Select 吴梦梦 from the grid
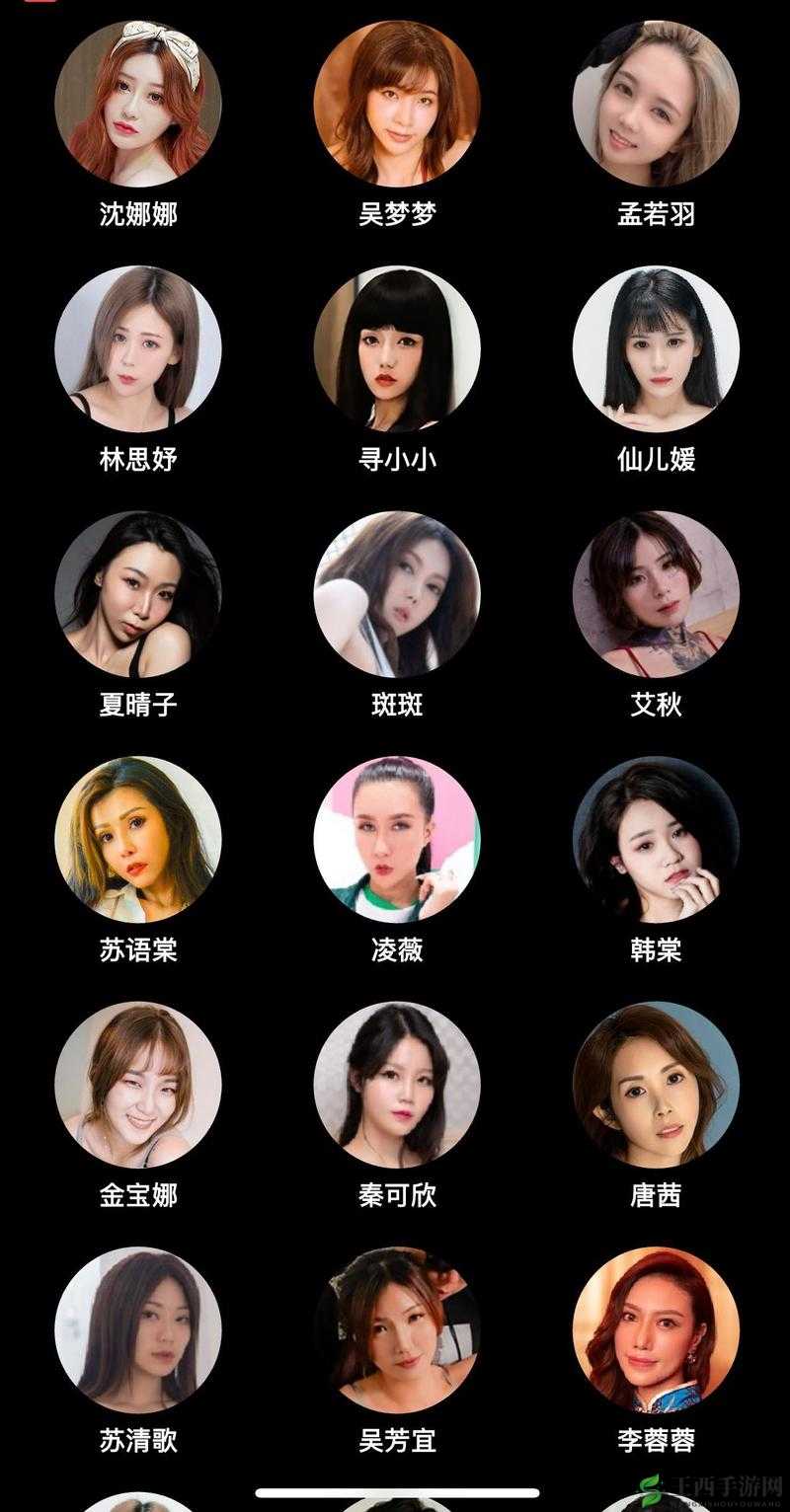This screenshot has width=790, height=1512. [397, 105]
